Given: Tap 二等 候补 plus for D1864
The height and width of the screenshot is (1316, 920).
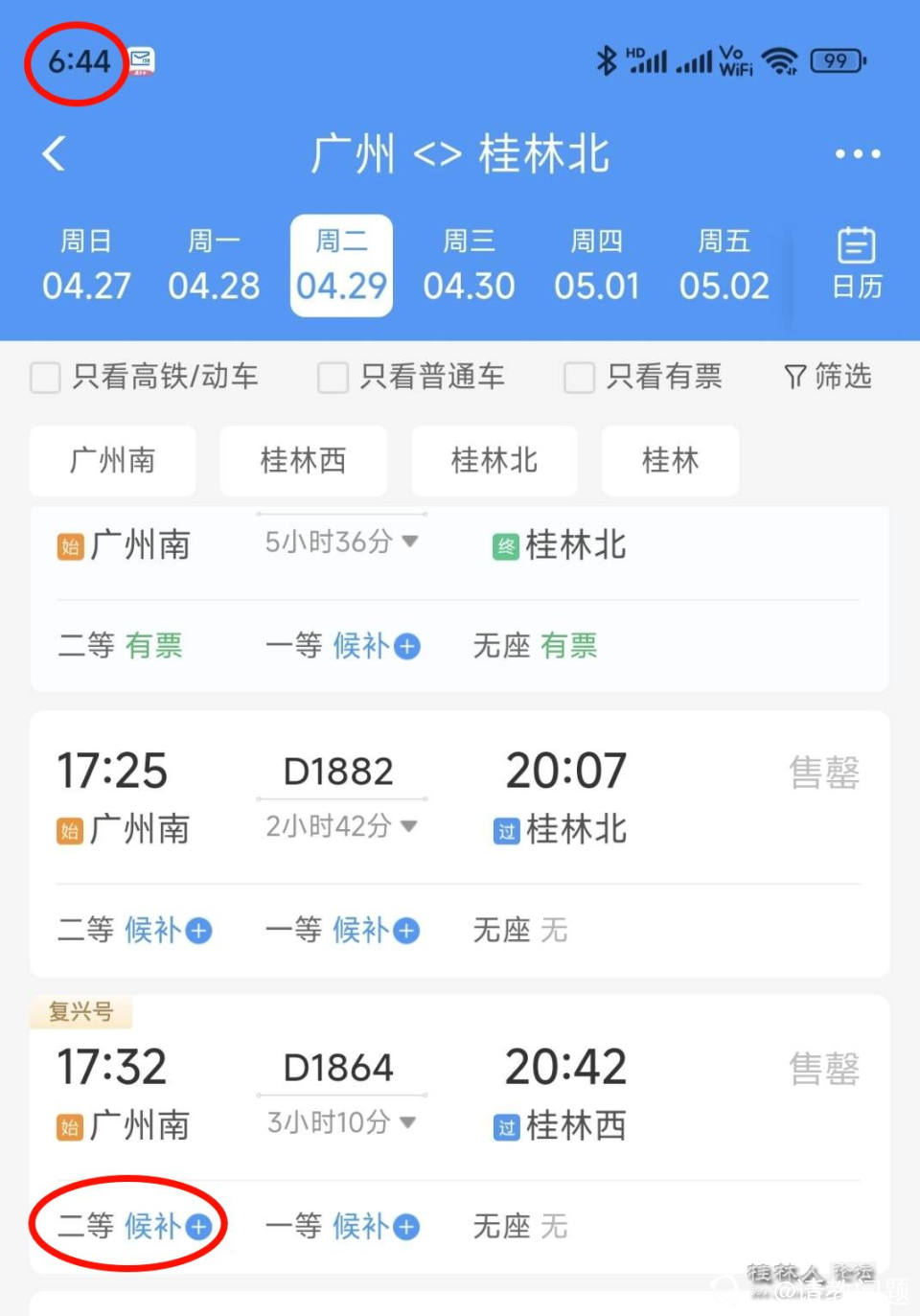Looking at the screenshot, I should (198, 1227).
